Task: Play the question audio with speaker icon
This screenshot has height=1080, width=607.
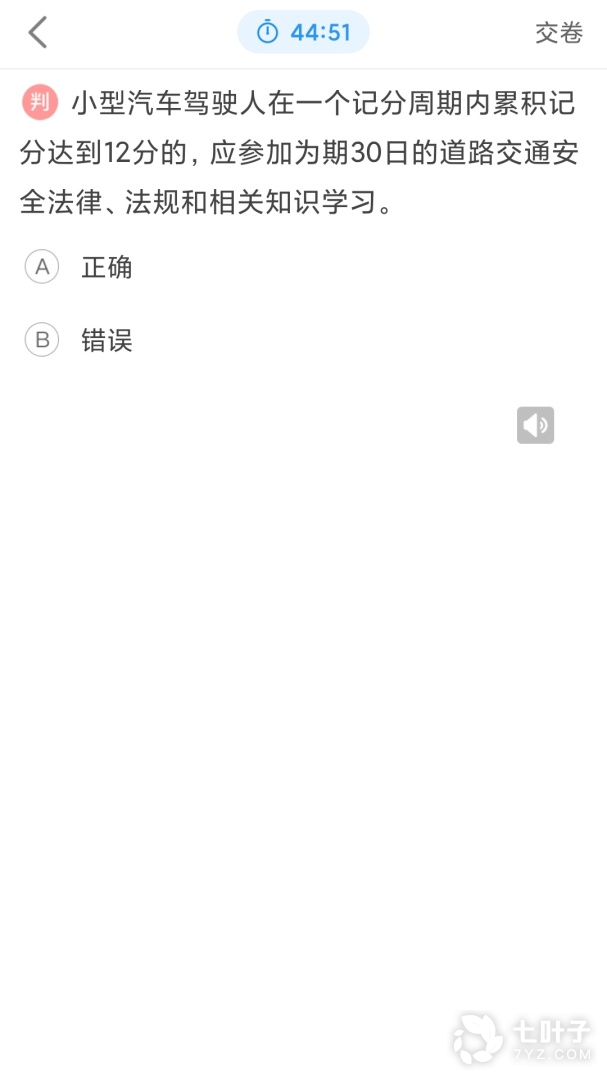Action: pos(535,426)
